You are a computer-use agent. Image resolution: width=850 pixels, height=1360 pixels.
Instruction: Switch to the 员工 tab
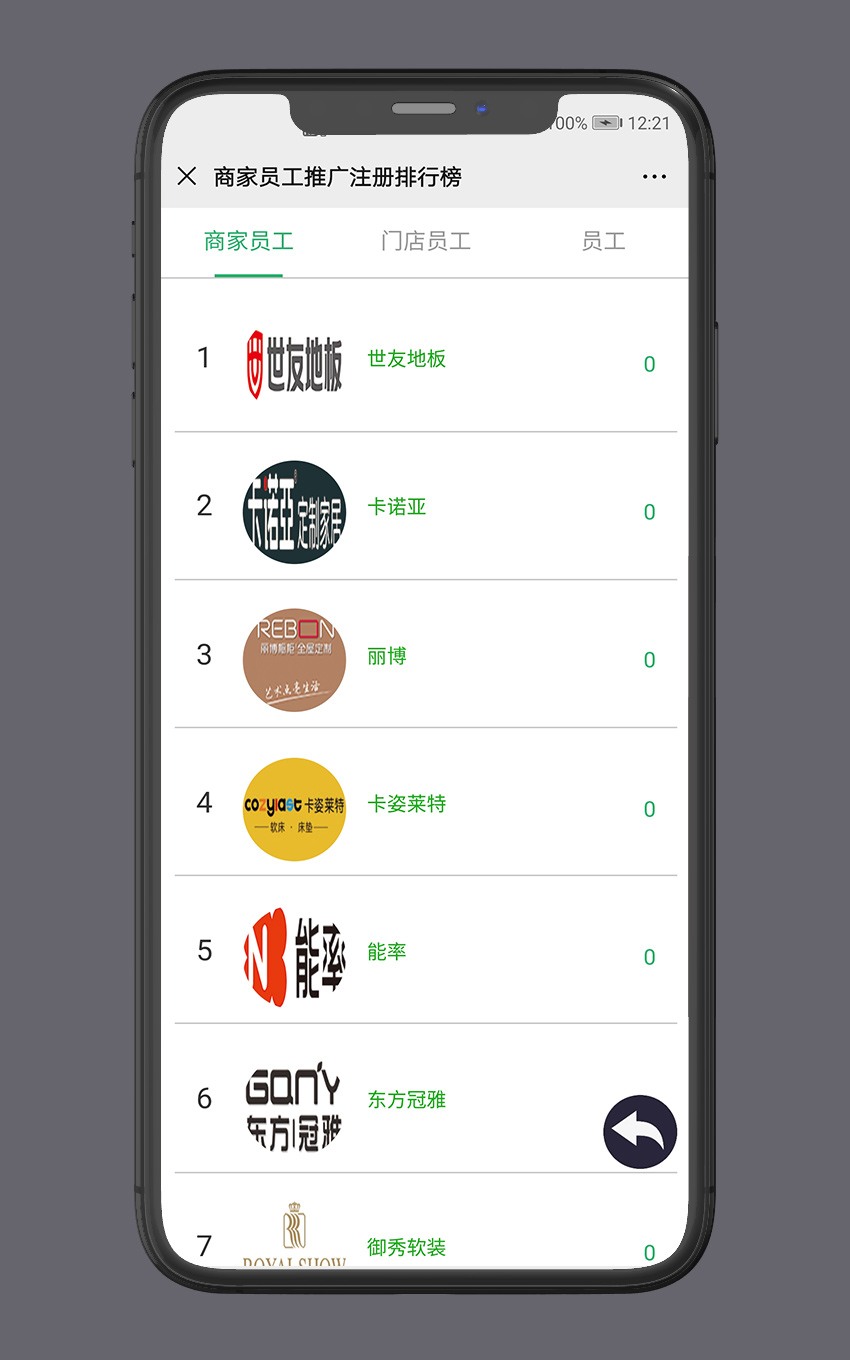click(x=603, y=242)
